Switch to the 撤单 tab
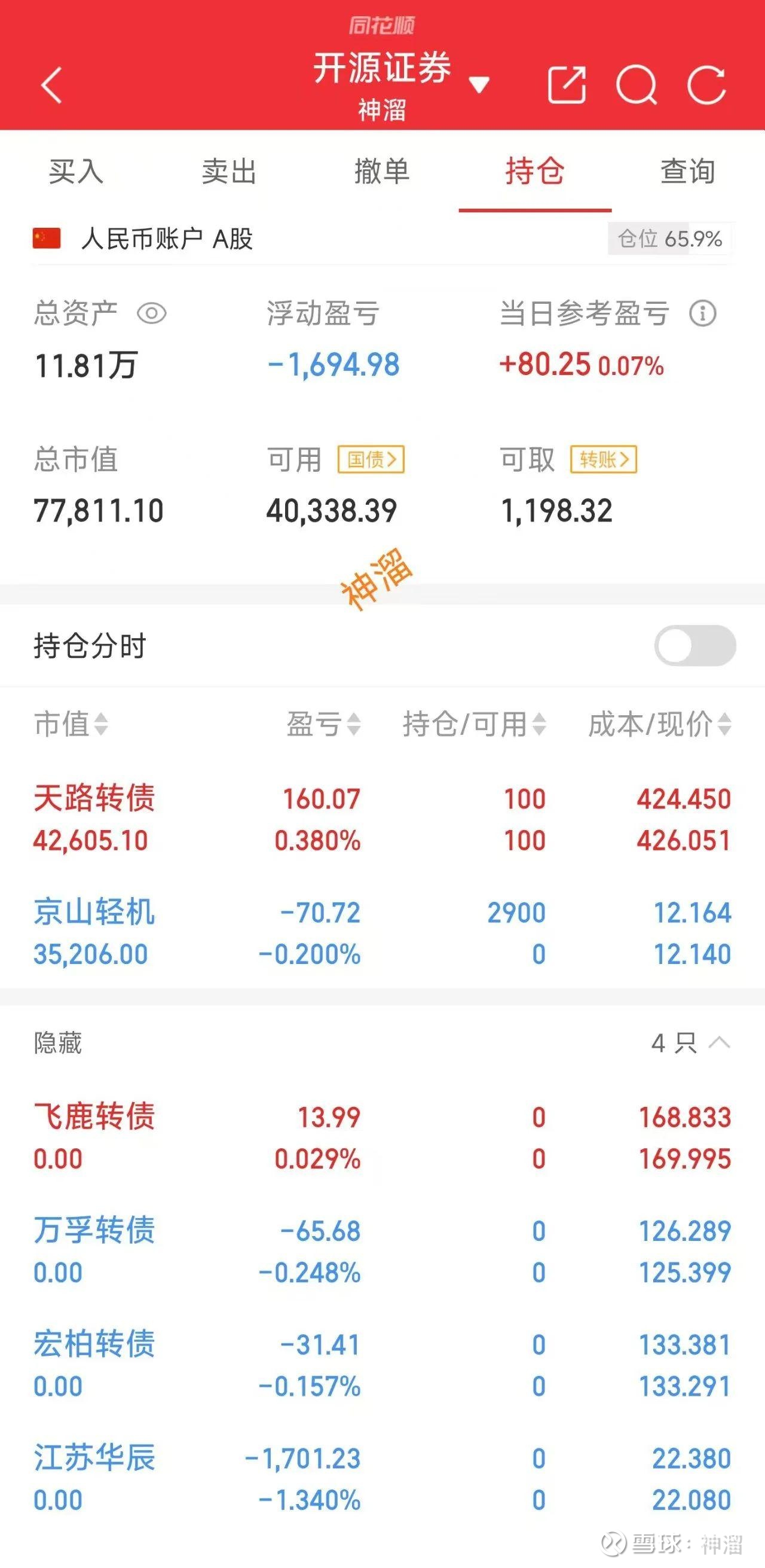The height and width of the screenshot is (1568, 765). point(382,171)
